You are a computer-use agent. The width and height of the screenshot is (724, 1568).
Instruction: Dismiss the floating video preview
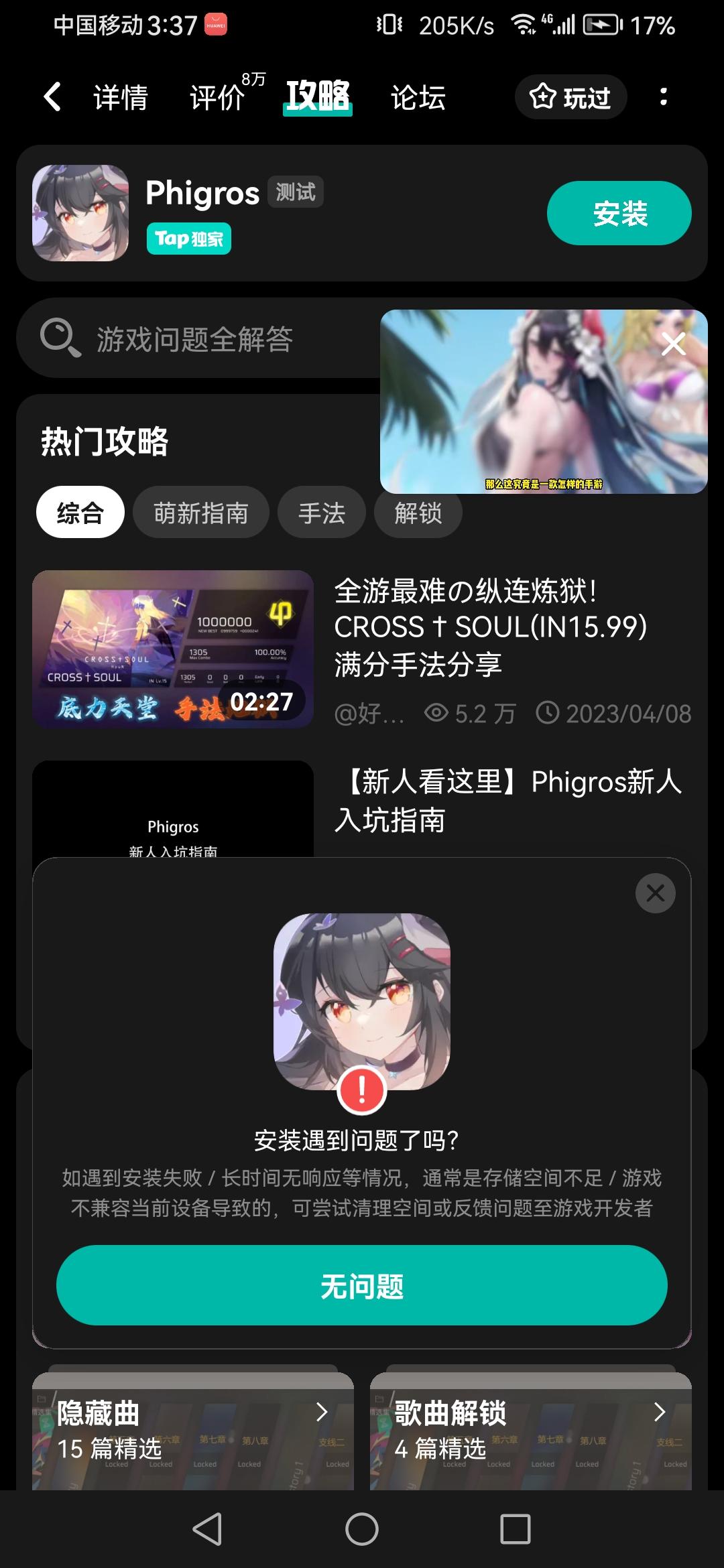tap(673, 343)
